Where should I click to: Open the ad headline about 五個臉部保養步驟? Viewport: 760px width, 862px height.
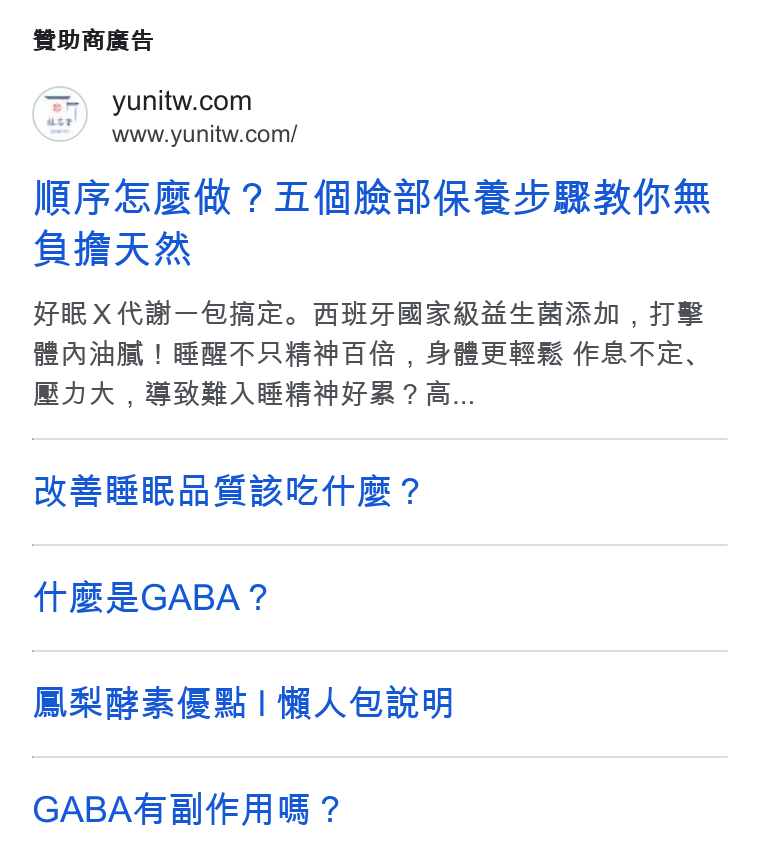[372, 223]
